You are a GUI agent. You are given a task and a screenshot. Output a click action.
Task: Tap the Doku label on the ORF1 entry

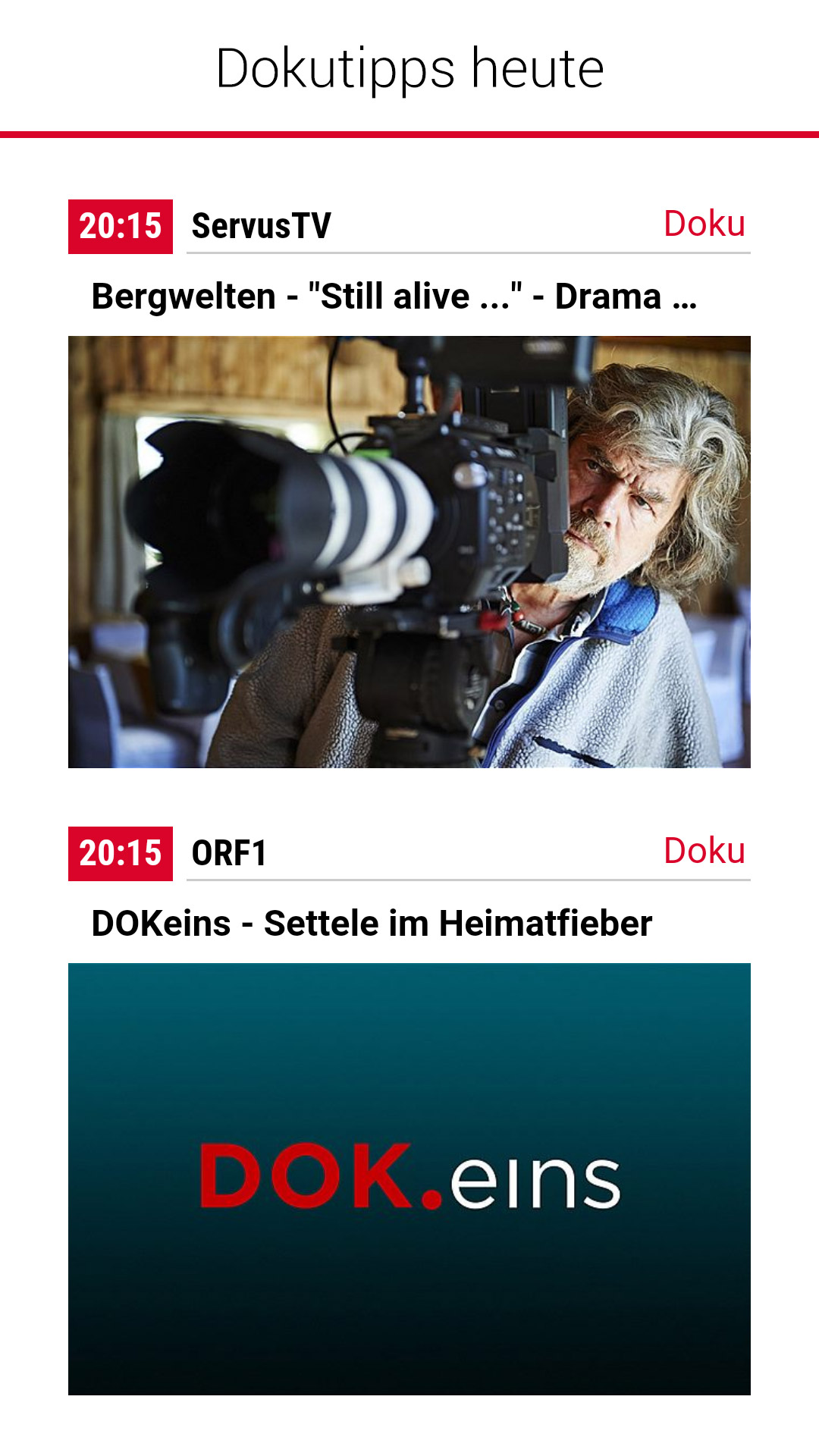click(704, 851)
